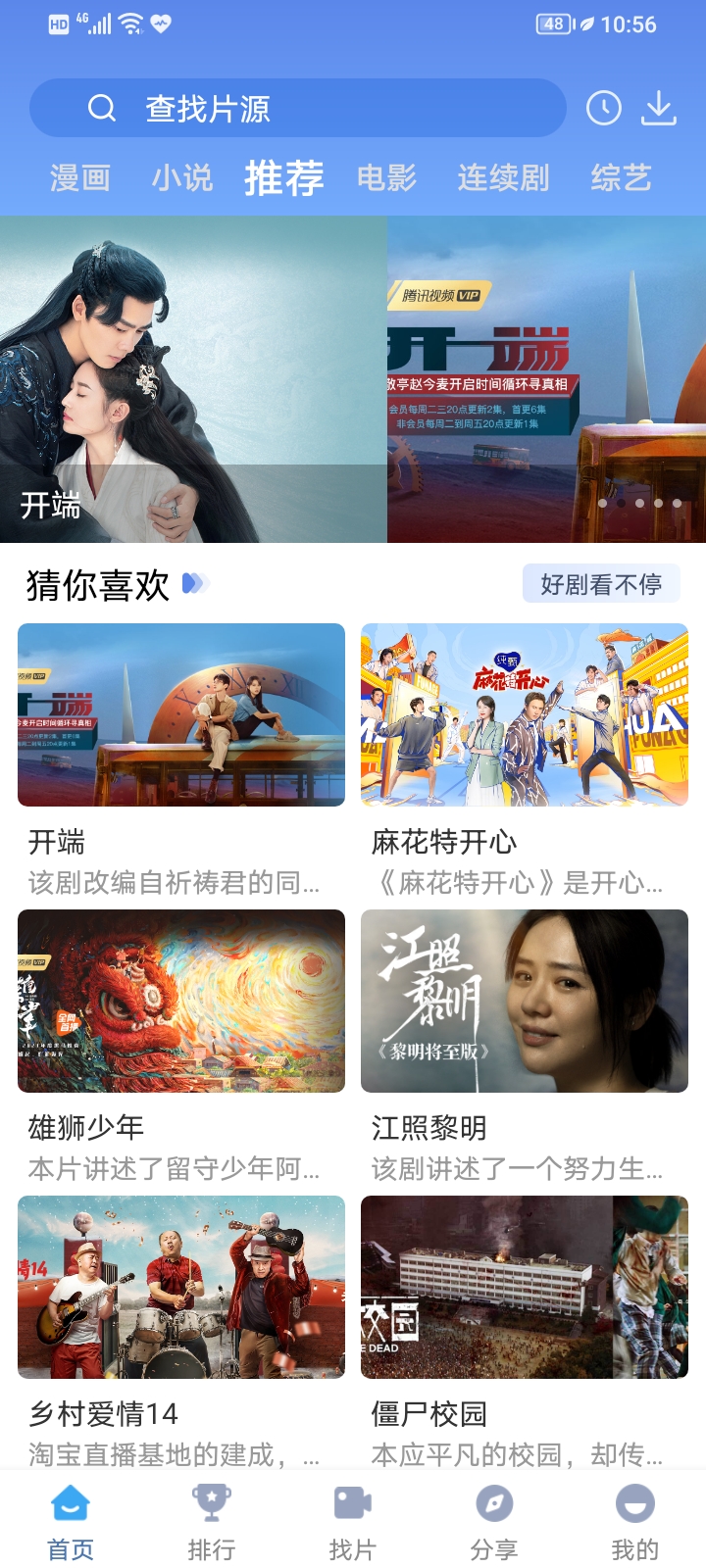
Task: Tap the 首页 home icon
Action: (70, 1504)
